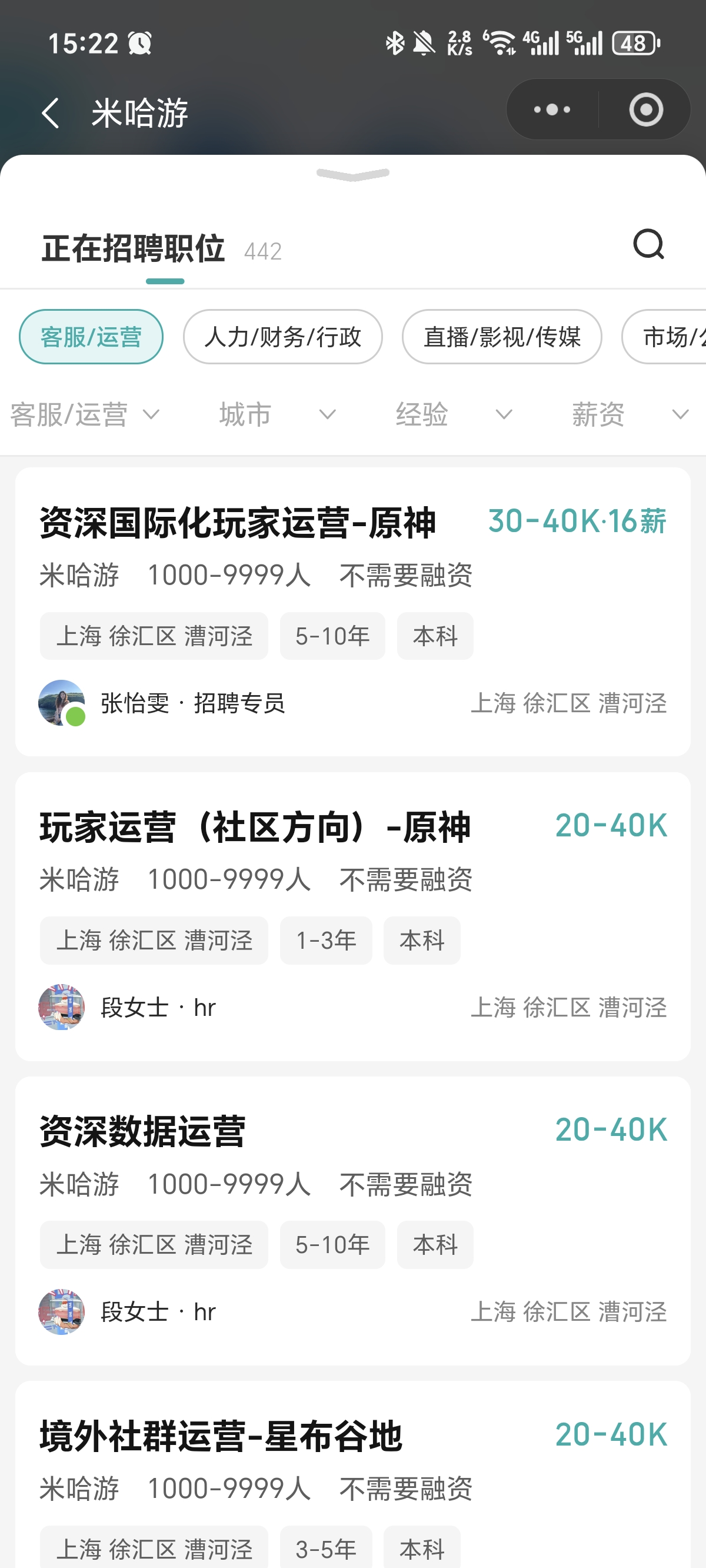Open the 薪资 filter dropdown

tap(630, 415)
